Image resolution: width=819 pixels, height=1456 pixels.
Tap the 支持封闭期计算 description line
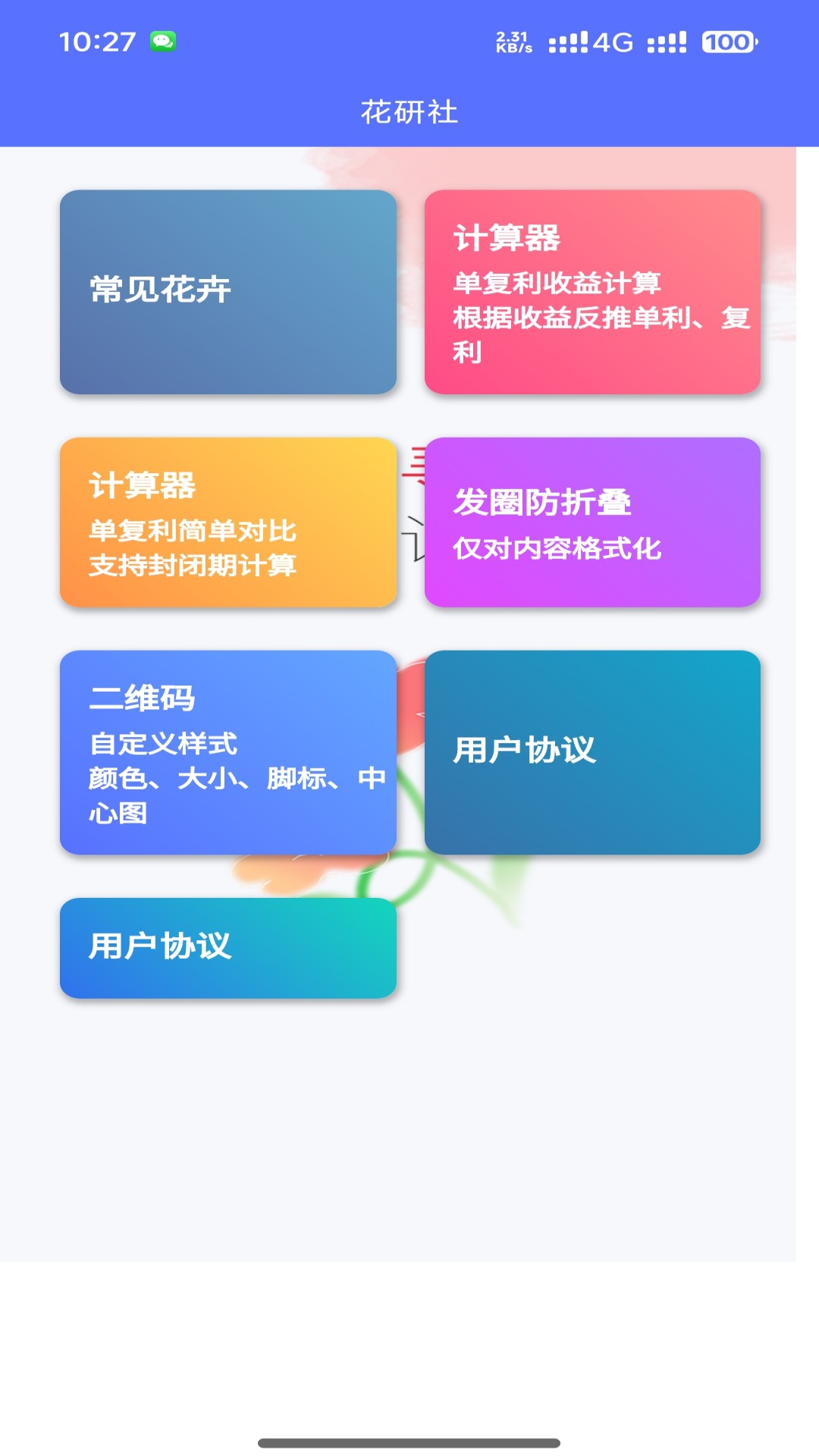pos(193,565)
